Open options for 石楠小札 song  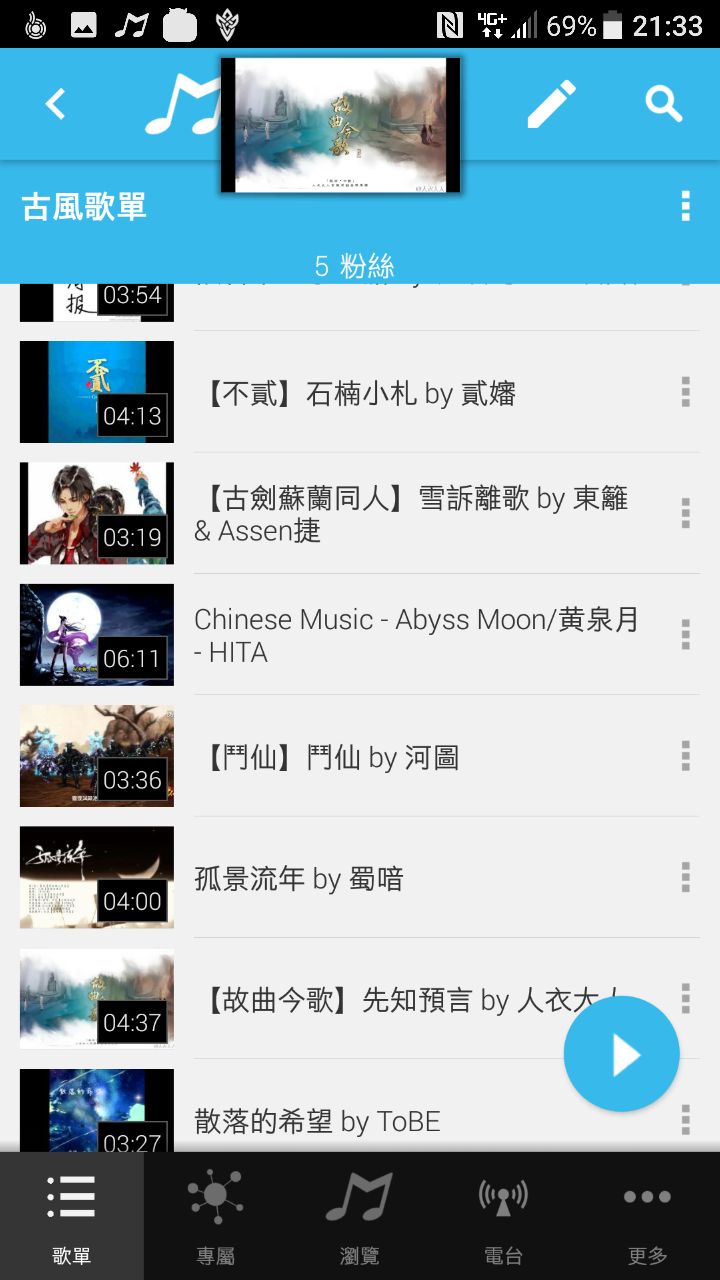pyautogui.click(x=685, y=392)
